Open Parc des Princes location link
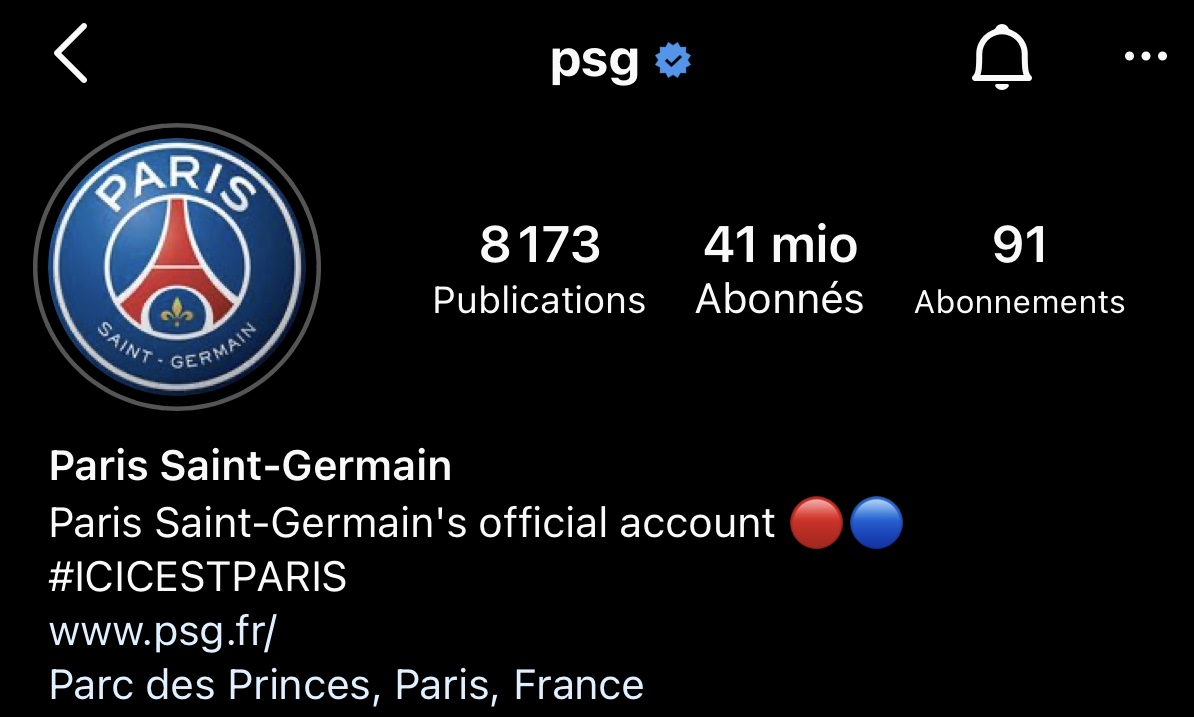The height and width of the screenshot is (717, 1194). 346,686
